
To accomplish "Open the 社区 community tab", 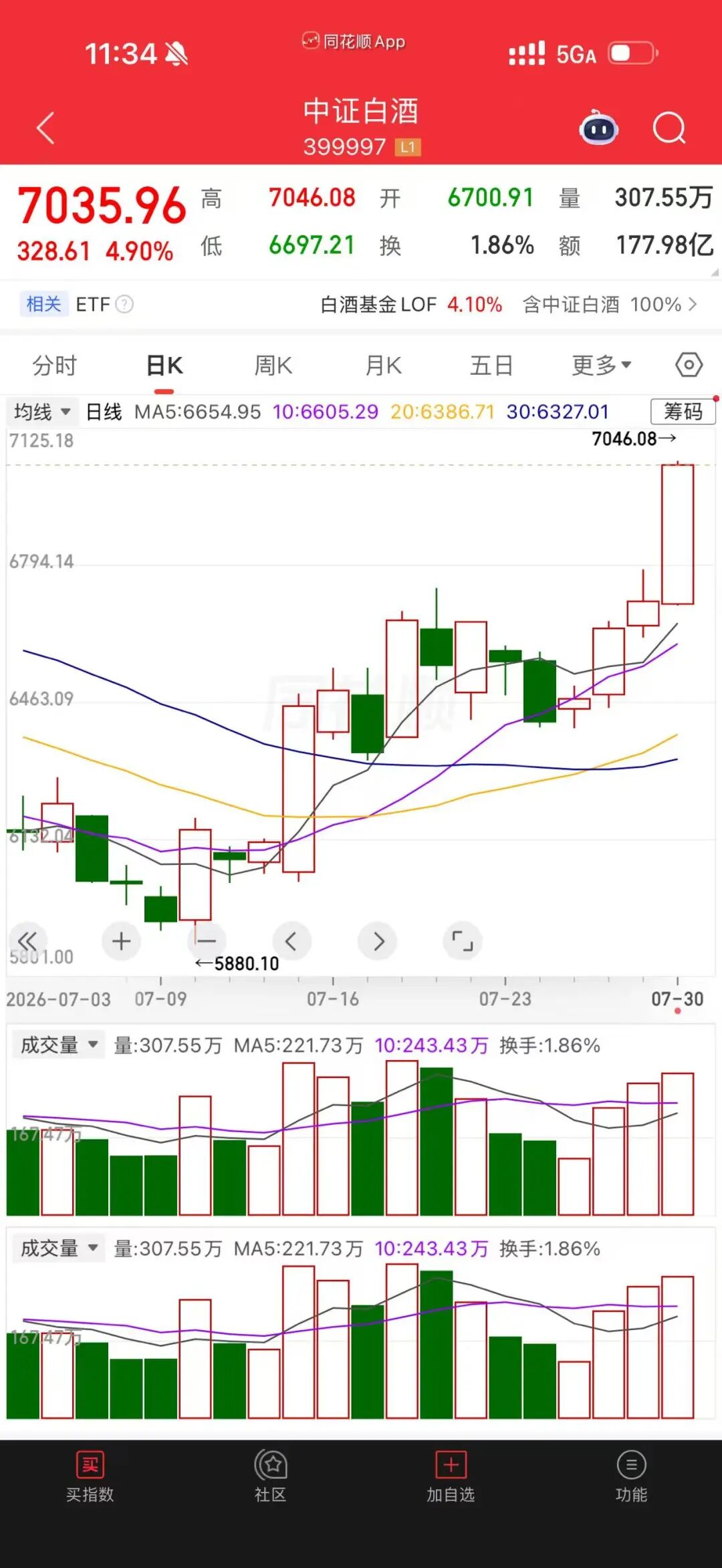I will [271, 1477].
